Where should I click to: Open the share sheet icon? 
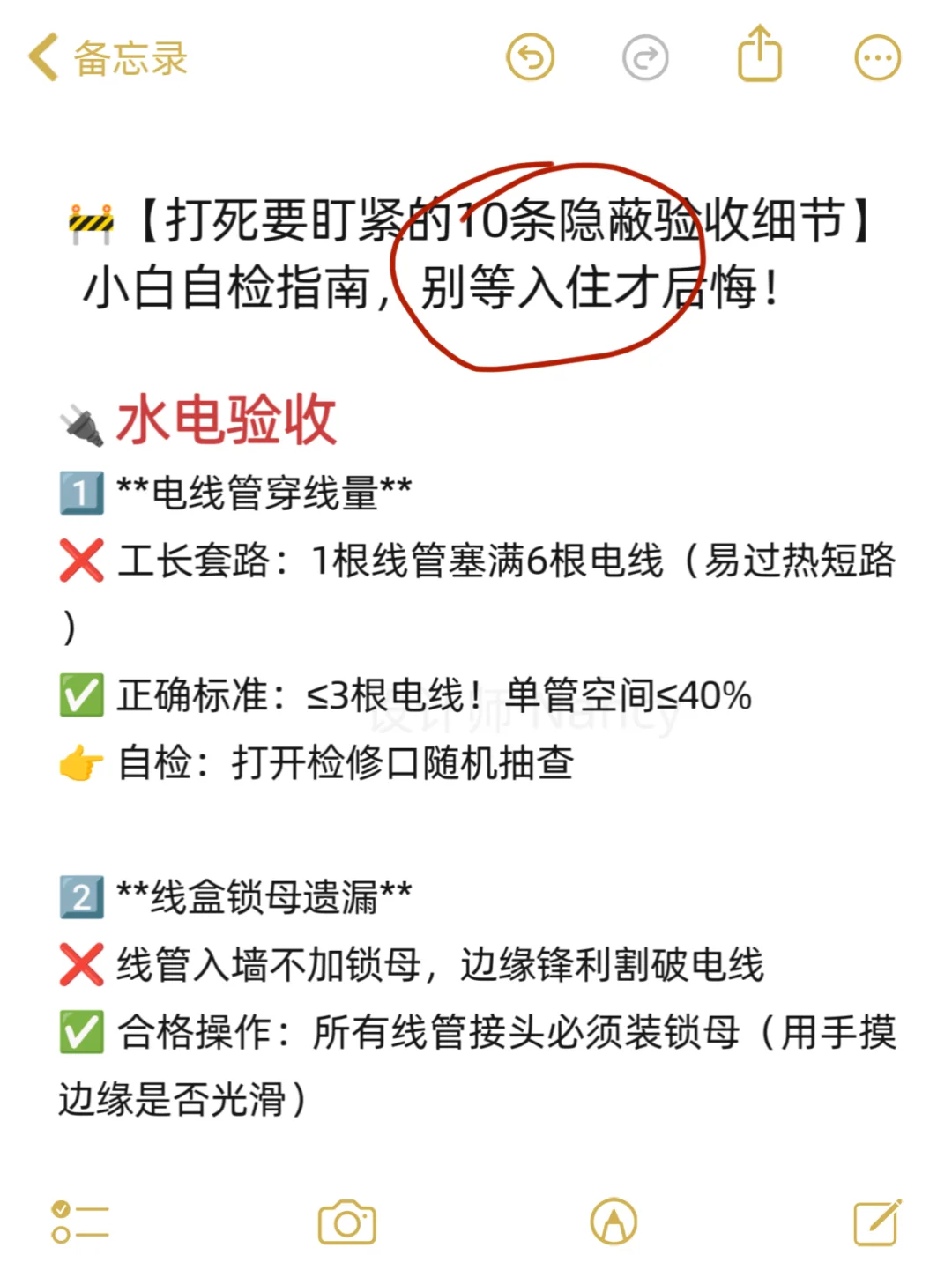click(760, 56)
